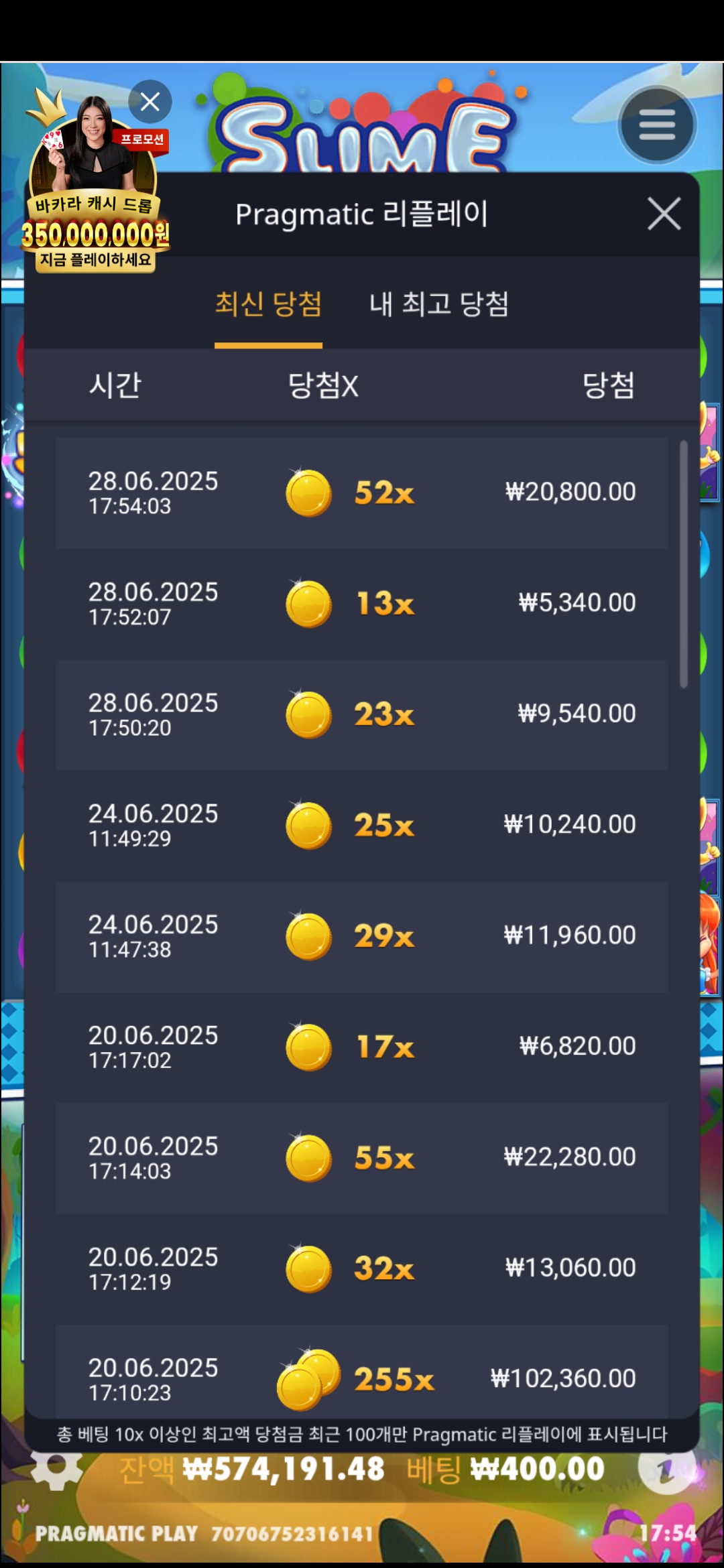Replay the 13x win worth ₩5,340.00
Screen dimensions: 724x1568
[362, 604]
